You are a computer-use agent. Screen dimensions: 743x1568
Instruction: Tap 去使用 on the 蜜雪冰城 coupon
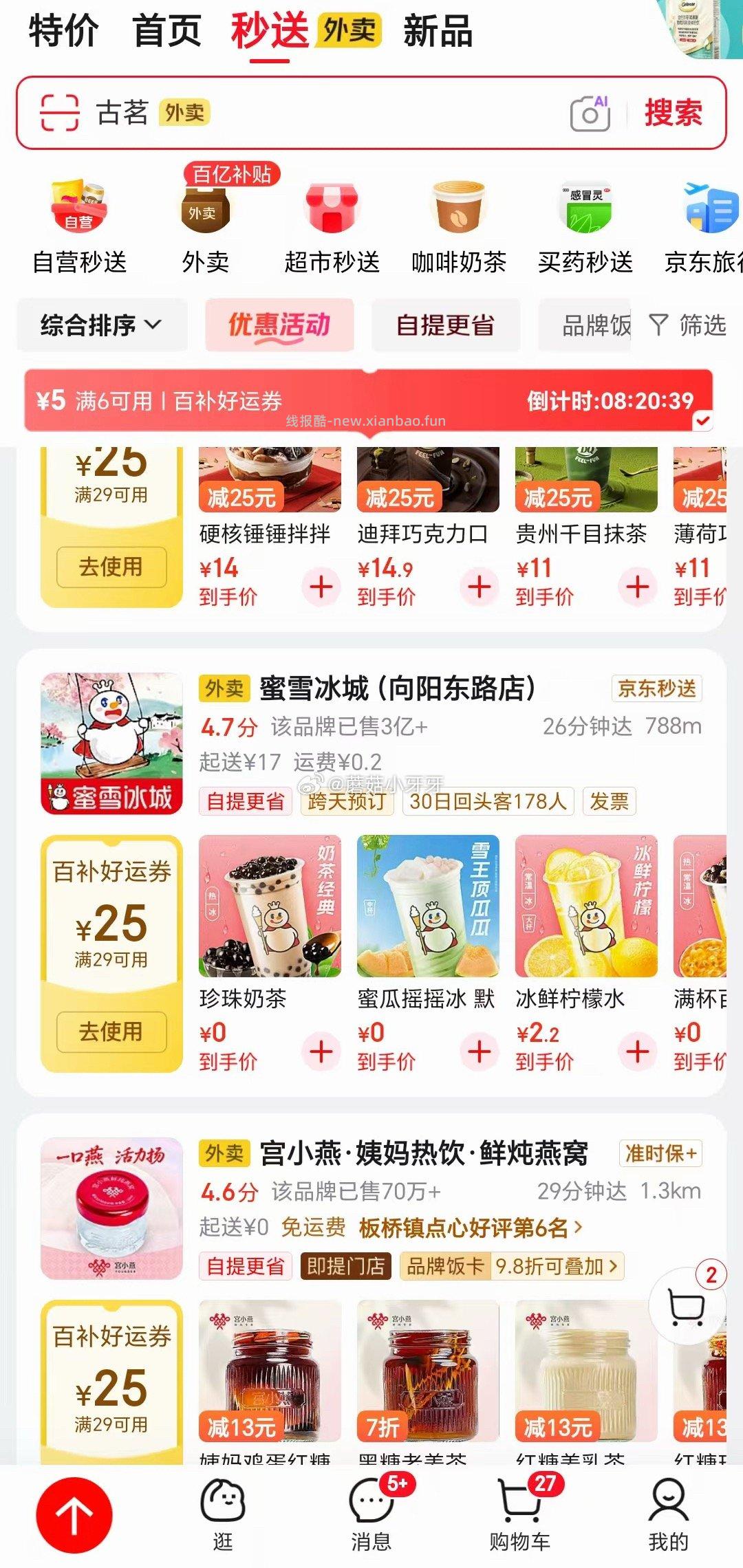(110, 1033)
